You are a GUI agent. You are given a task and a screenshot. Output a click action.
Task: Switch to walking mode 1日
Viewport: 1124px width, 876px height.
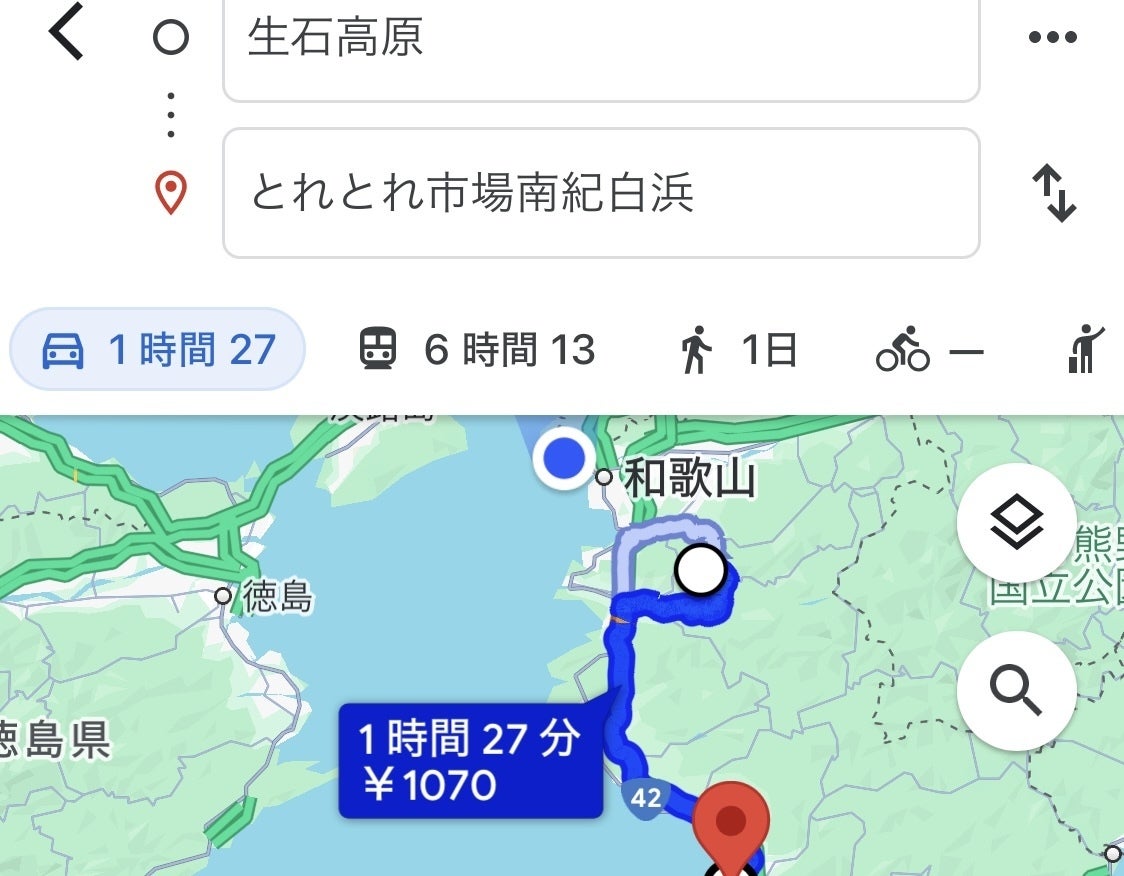pos(740,350)
